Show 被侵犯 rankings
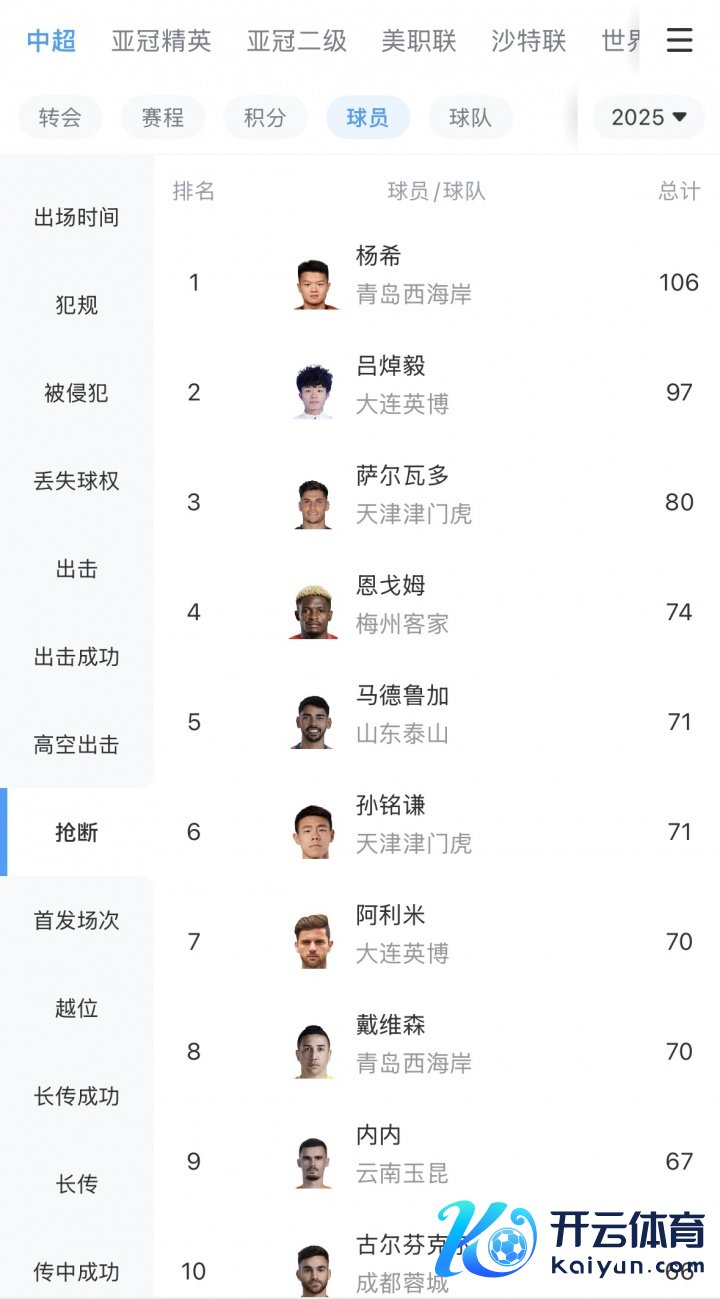Viewport: 720px width, 1299px height. coord(77,393)
